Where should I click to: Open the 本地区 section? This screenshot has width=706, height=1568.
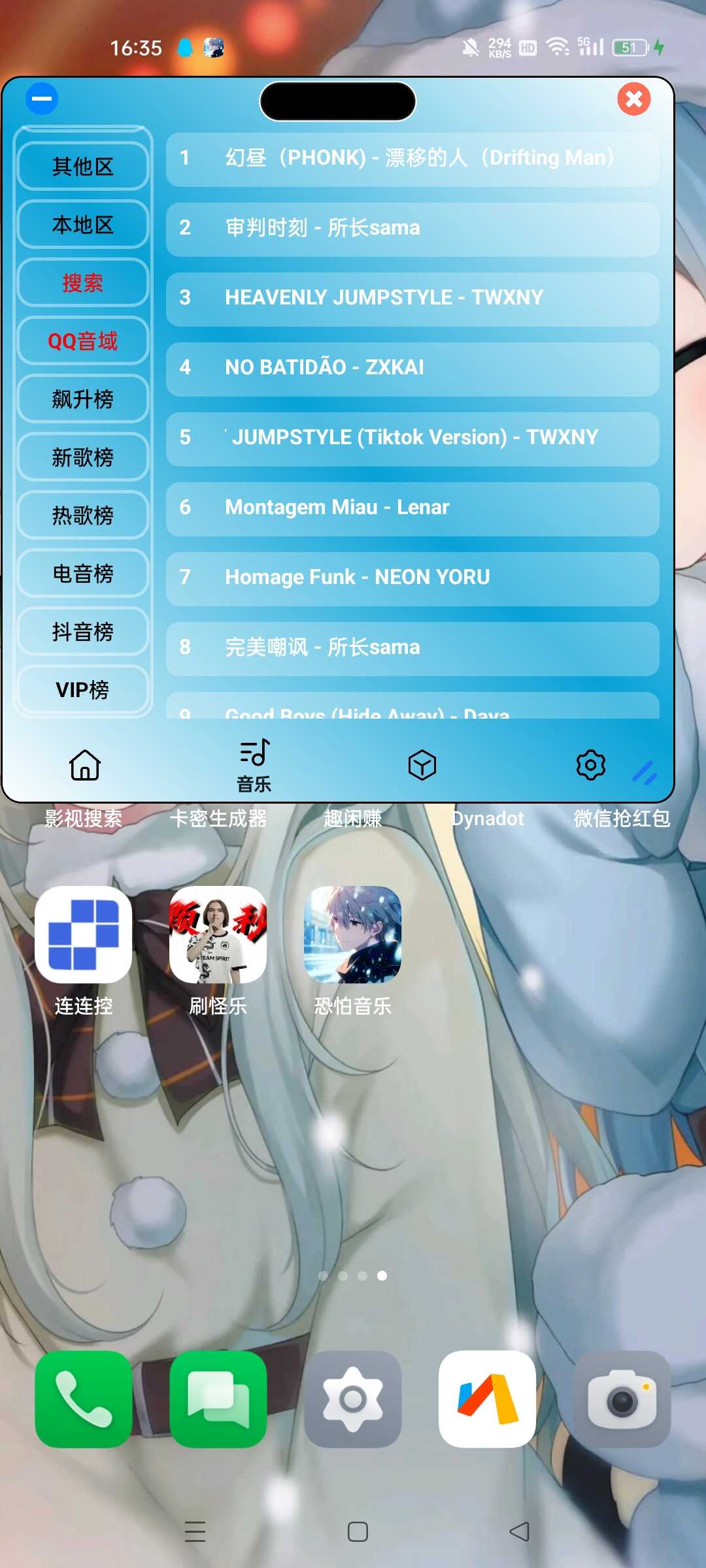click(x=83, y=225)
